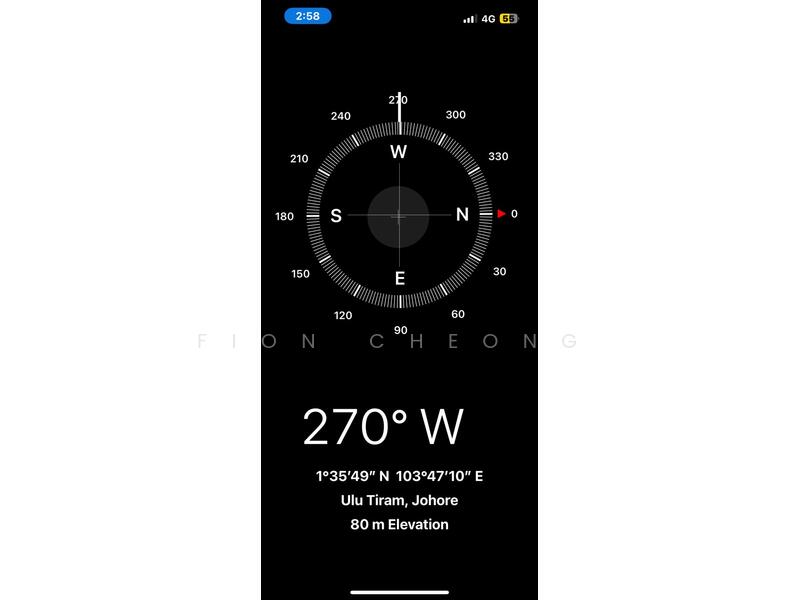Tap the compass dial to lock heading
The image size is (800, 600).
pos(399,215)
